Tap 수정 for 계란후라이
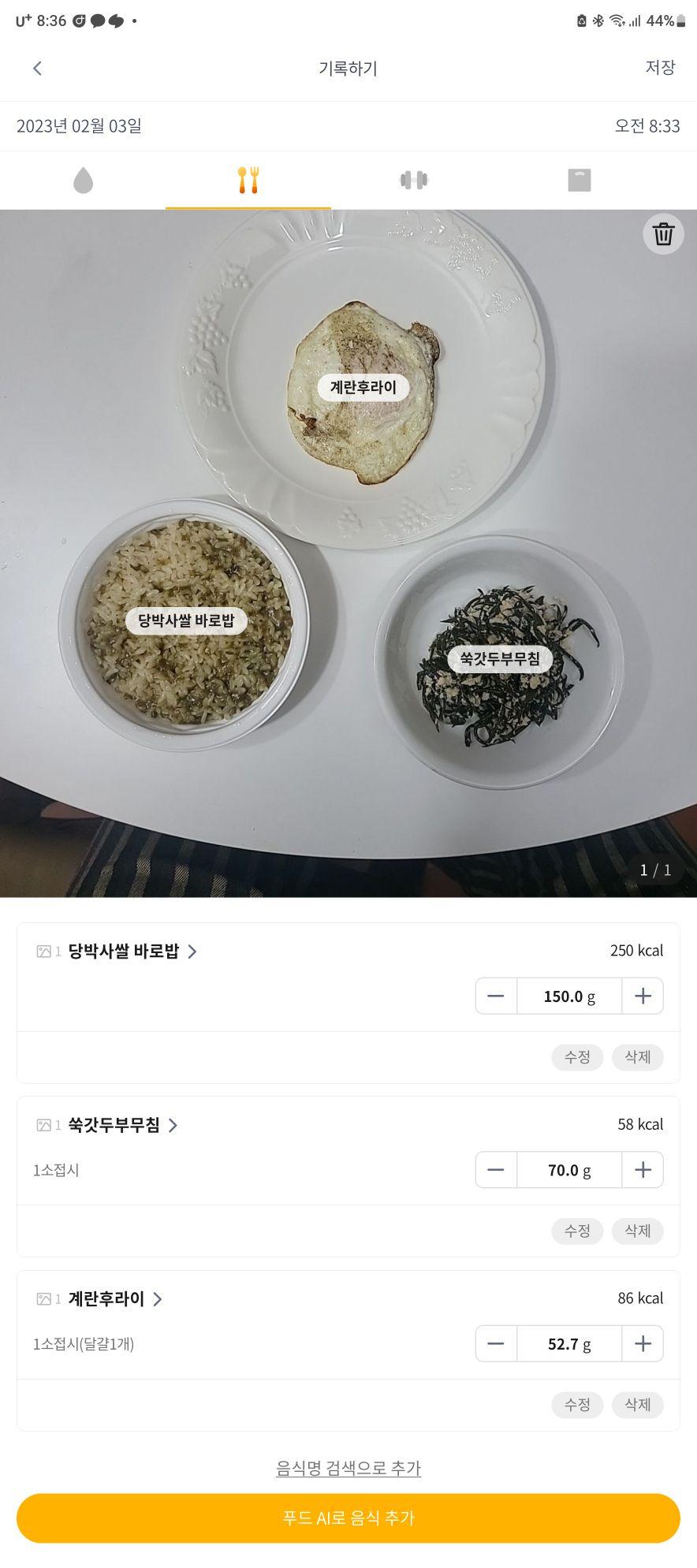Viewport: 697px width, 1568px height. point(576,1405)
